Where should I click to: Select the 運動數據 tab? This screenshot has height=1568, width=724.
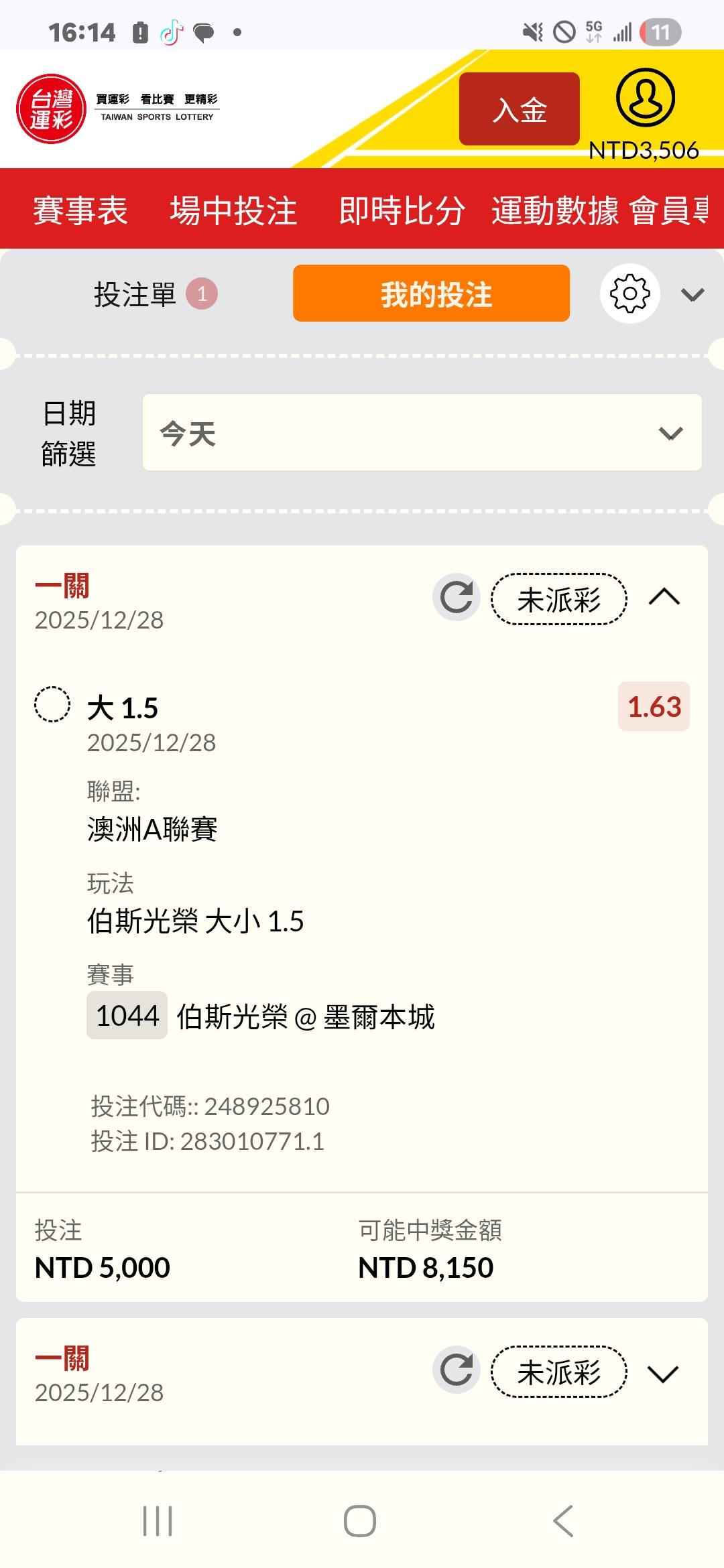(x=554, y=210)
